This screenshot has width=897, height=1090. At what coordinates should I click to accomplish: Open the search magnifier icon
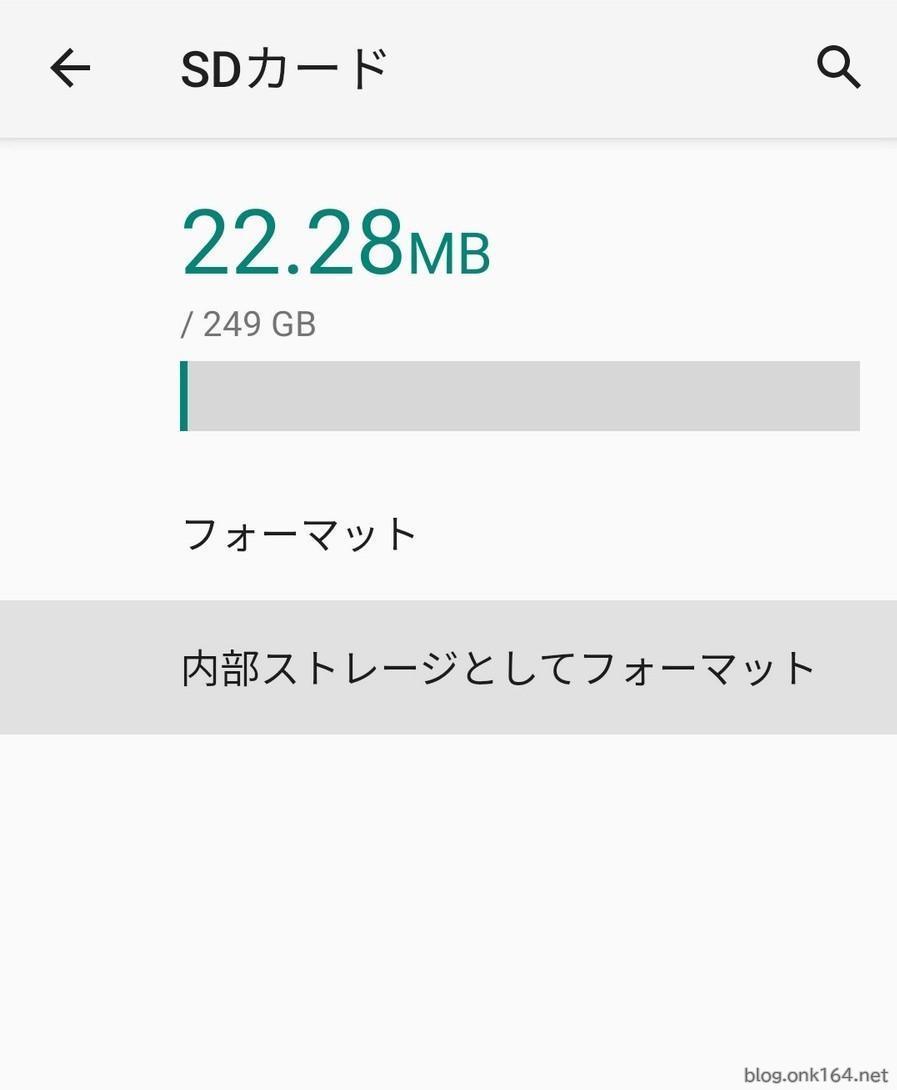tap(838, 68)
